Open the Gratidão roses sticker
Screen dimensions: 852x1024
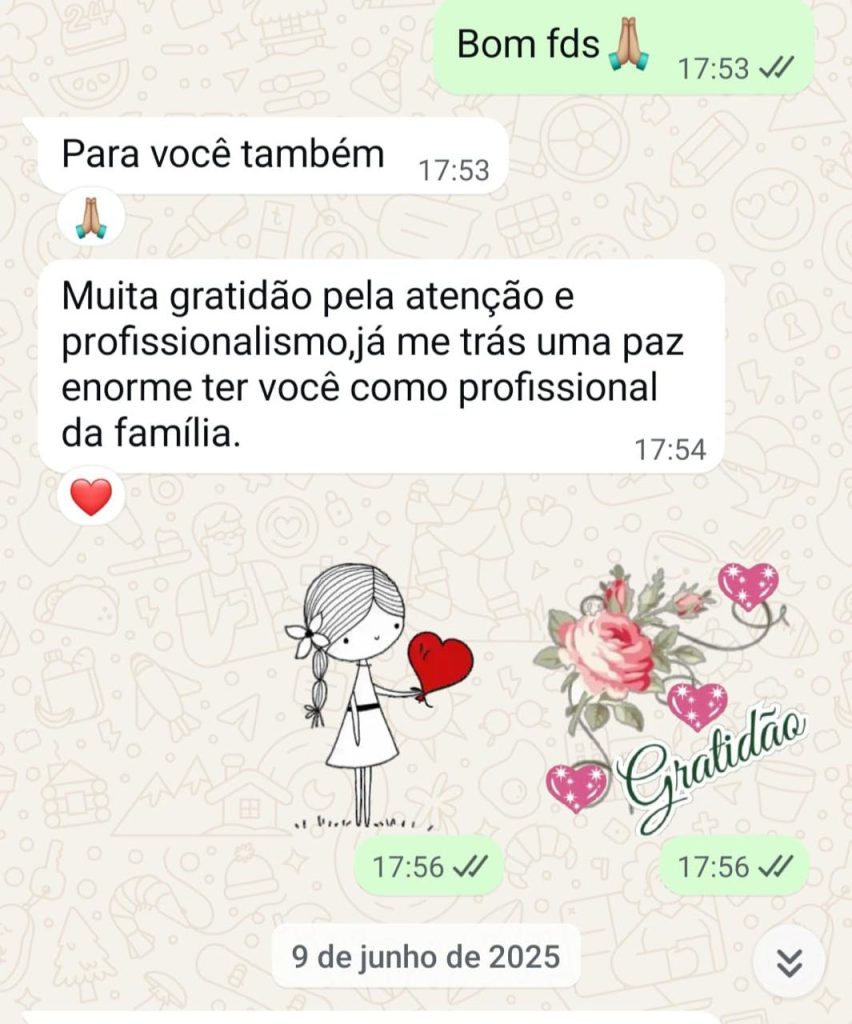672,695
